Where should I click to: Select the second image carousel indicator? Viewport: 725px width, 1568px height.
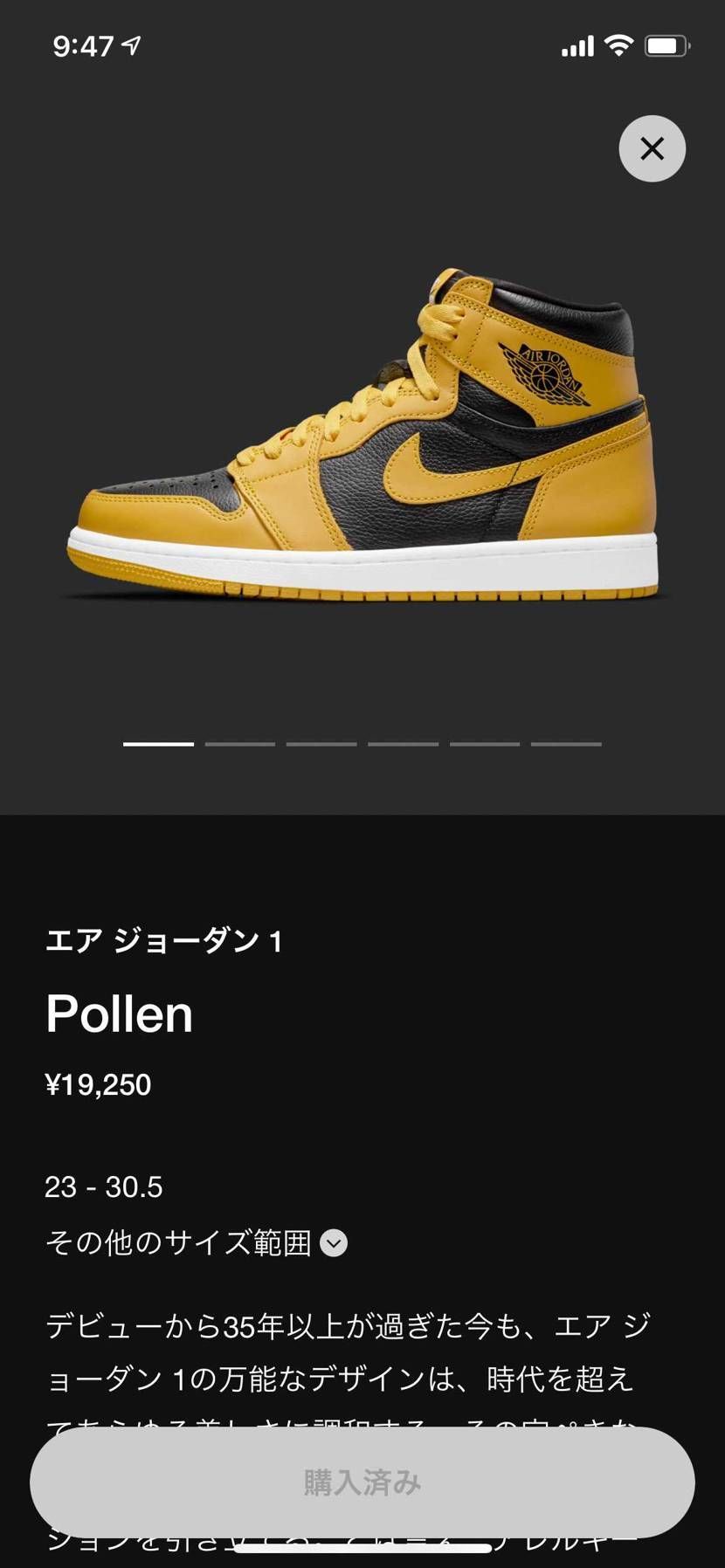[x=239, y=744]
